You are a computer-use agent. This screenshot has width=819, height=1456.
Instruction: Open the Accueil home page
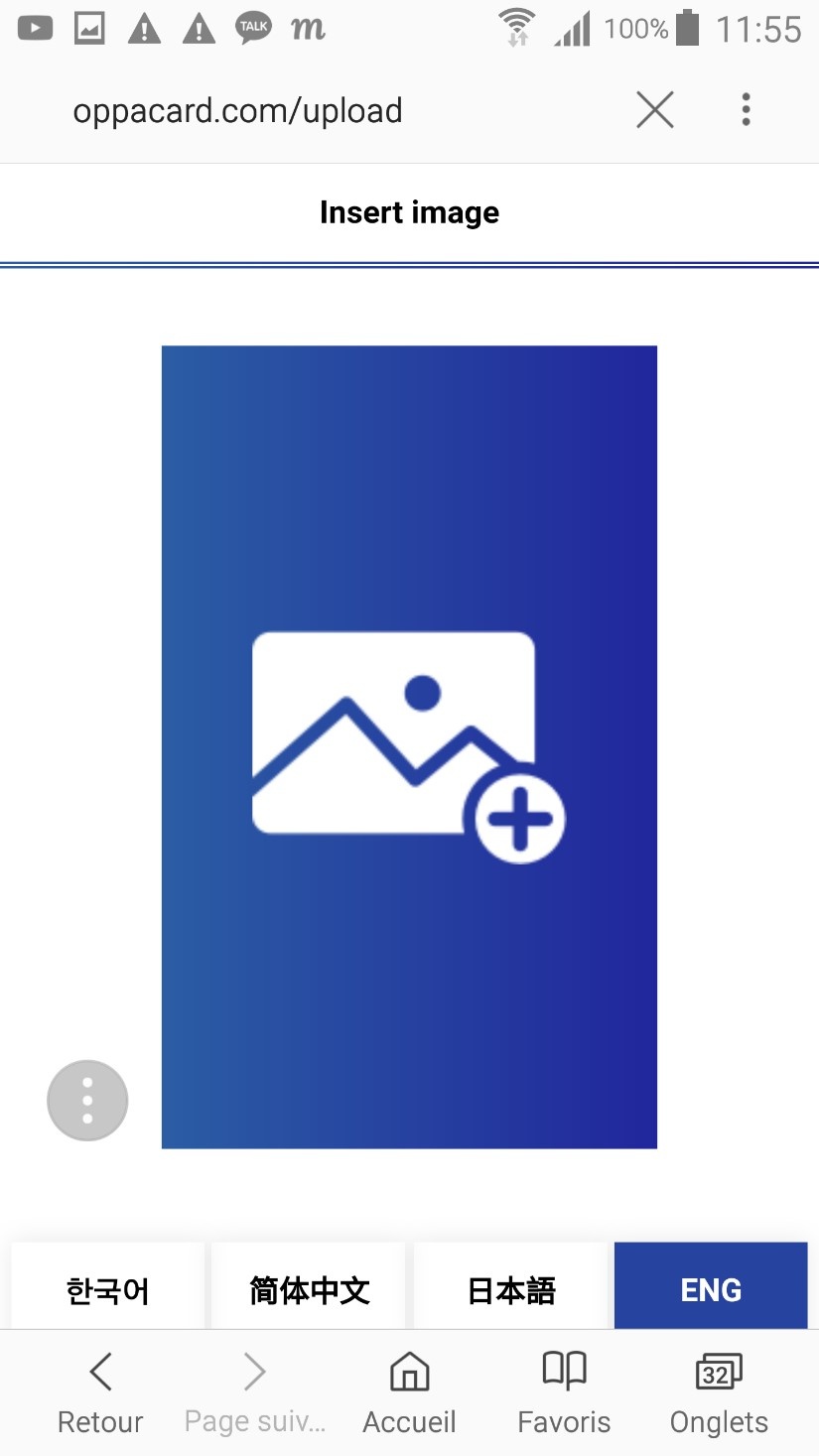(x=409, y=1392)
